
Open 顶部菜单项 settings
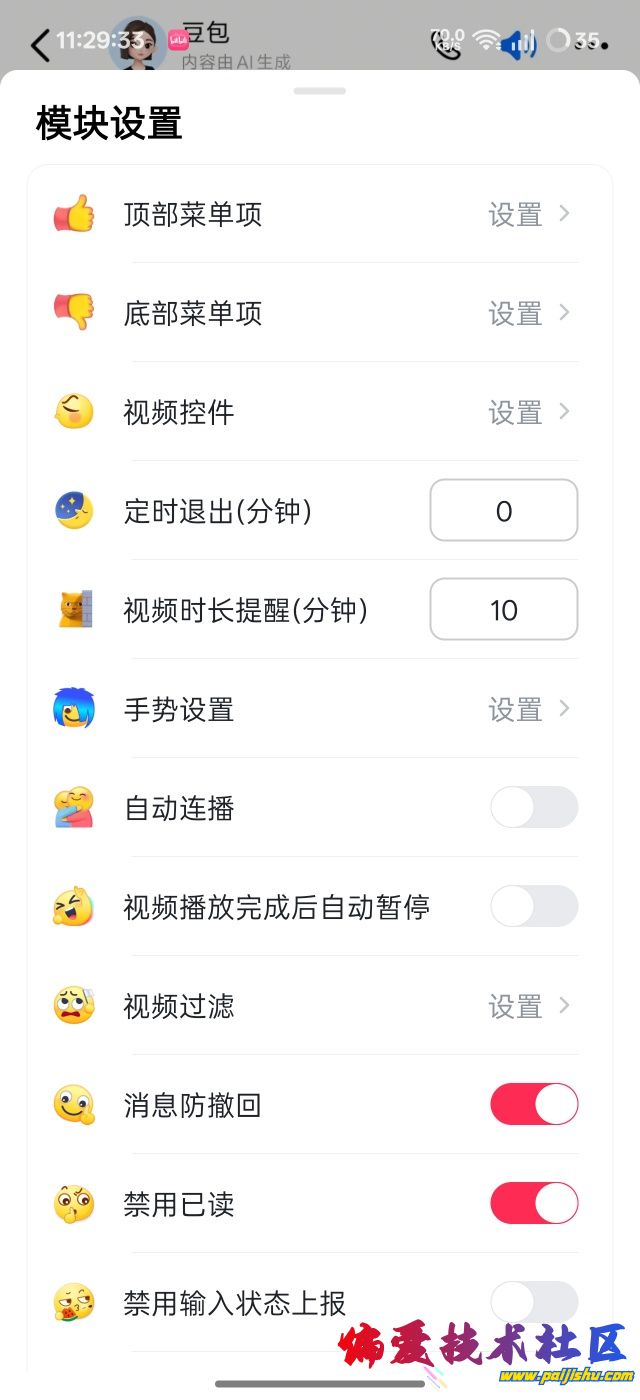pyautogui.click(x=528, y=214)
